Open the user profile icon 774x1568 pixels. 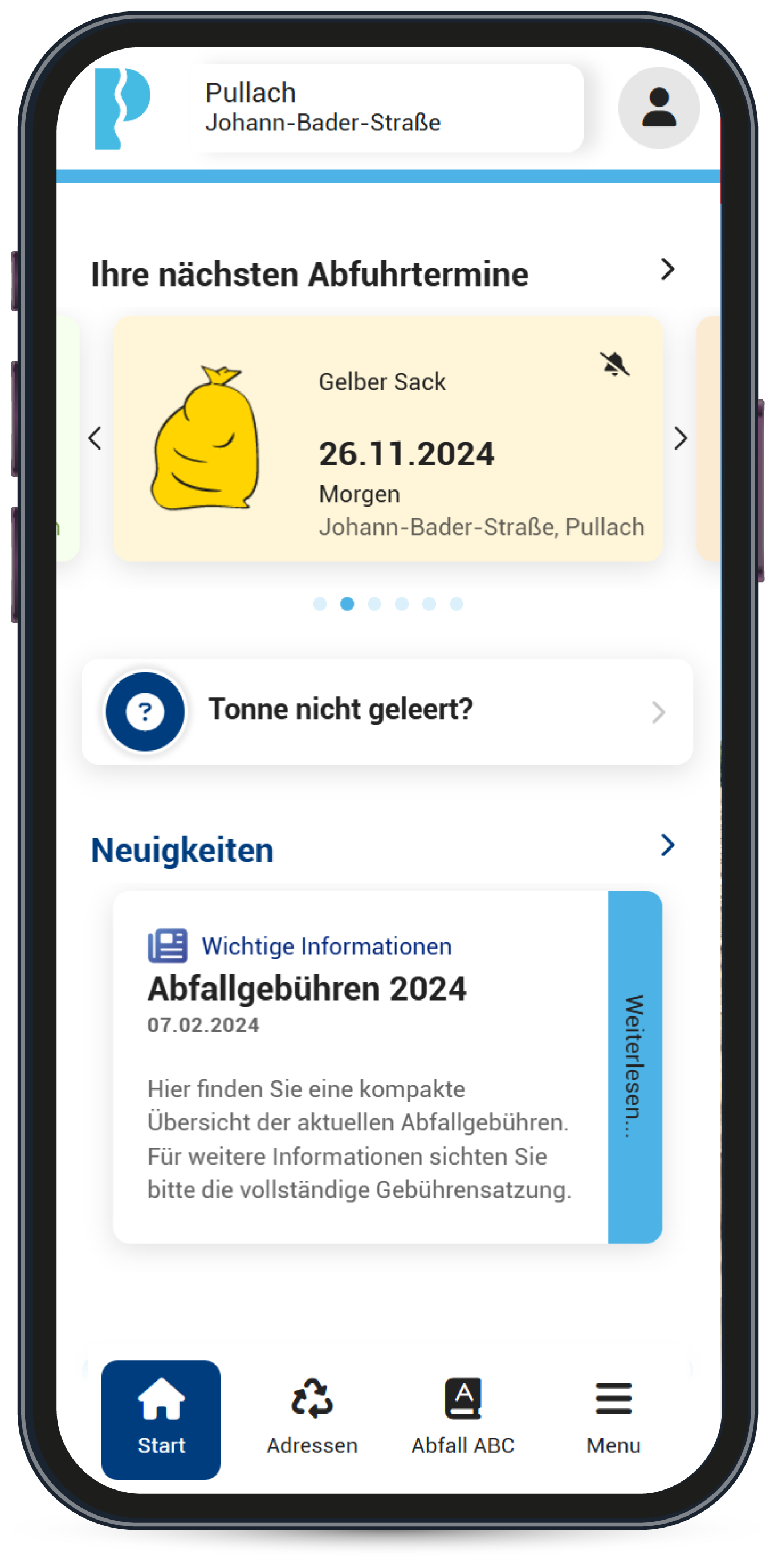(x=658, y=108)
